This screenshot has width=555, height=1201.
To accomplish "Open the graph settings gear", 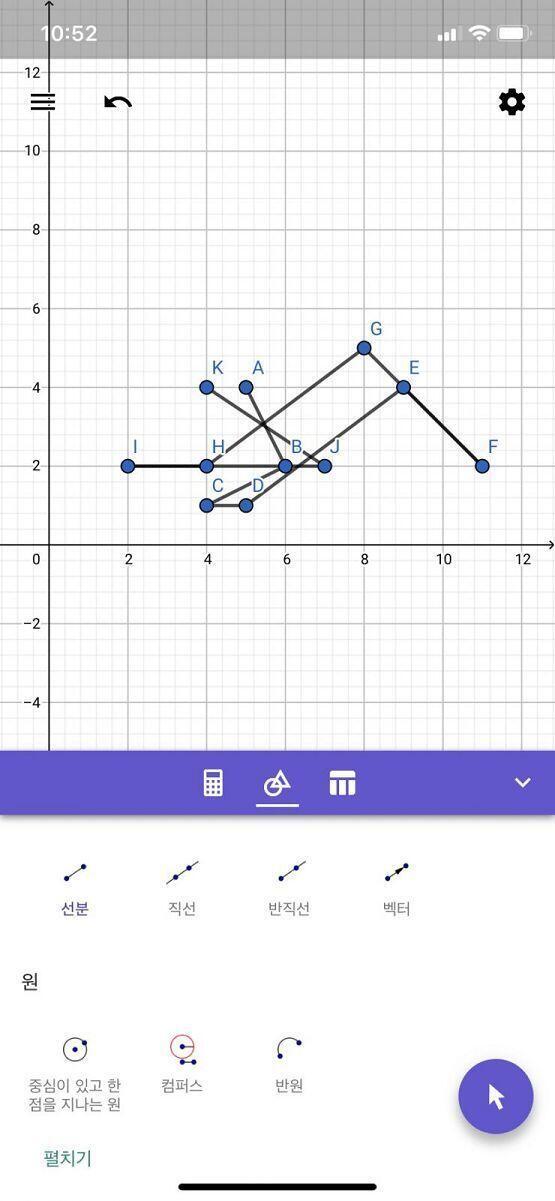I will [512, 102].
